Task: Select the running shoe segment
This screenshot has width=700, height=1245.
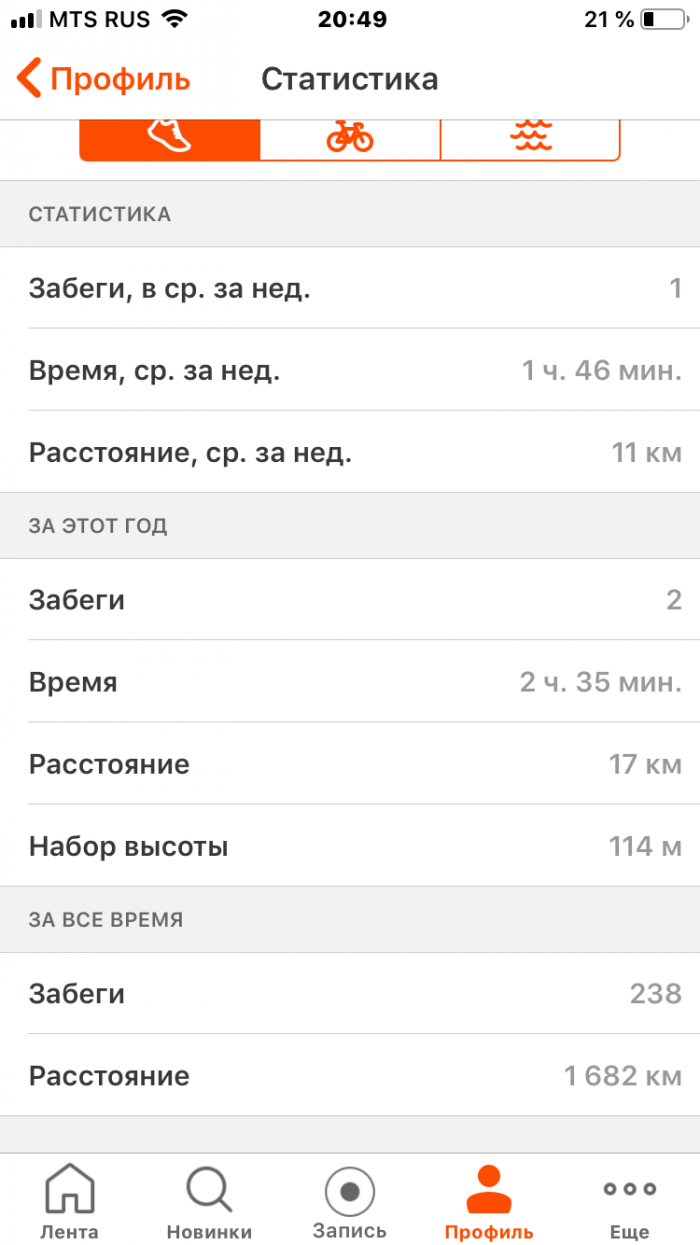Action: click(170, 138)
